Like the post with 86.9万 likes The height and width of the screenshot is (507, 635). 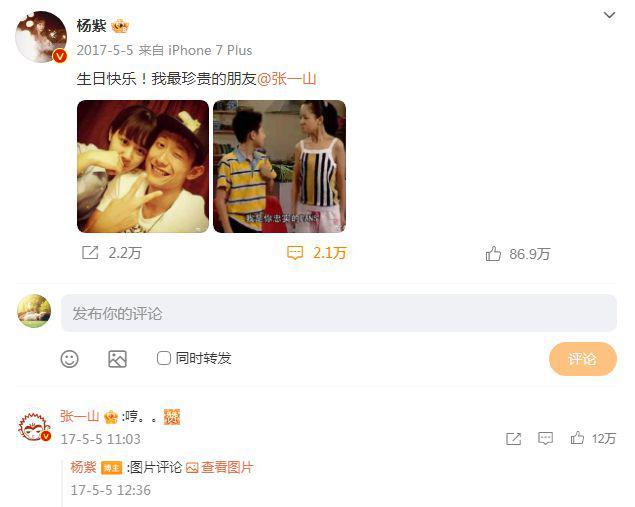point(517,254)
